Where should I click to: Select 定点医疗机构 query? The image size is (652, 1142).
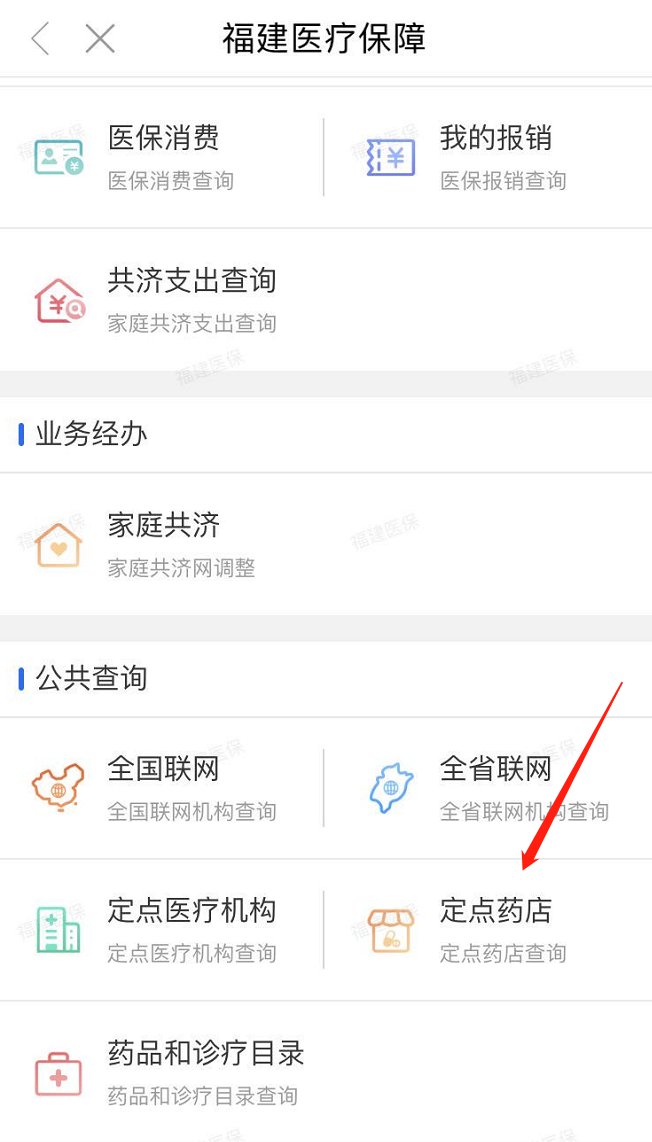click(162, 930)
